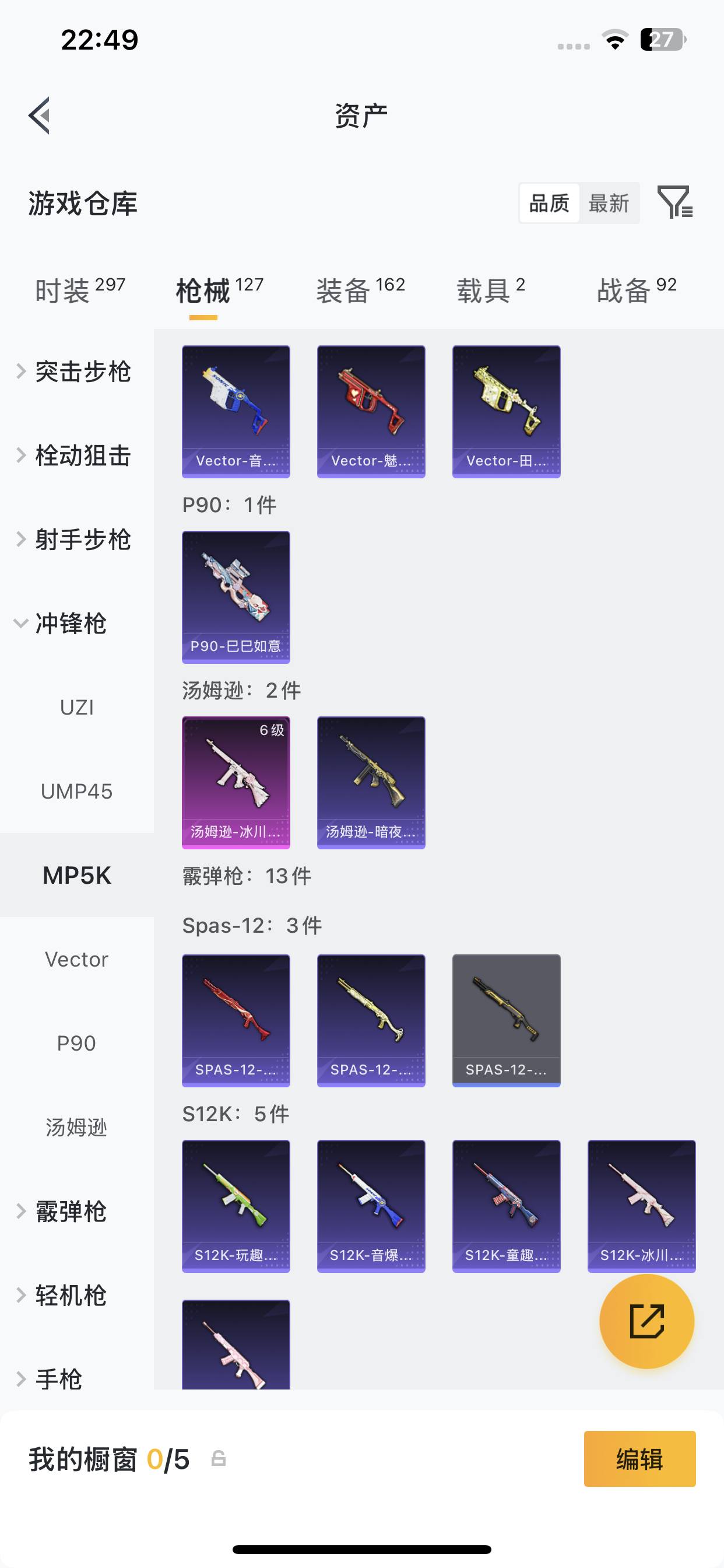Open the P90-已巳如意 skin card

(x=236, y=597)
